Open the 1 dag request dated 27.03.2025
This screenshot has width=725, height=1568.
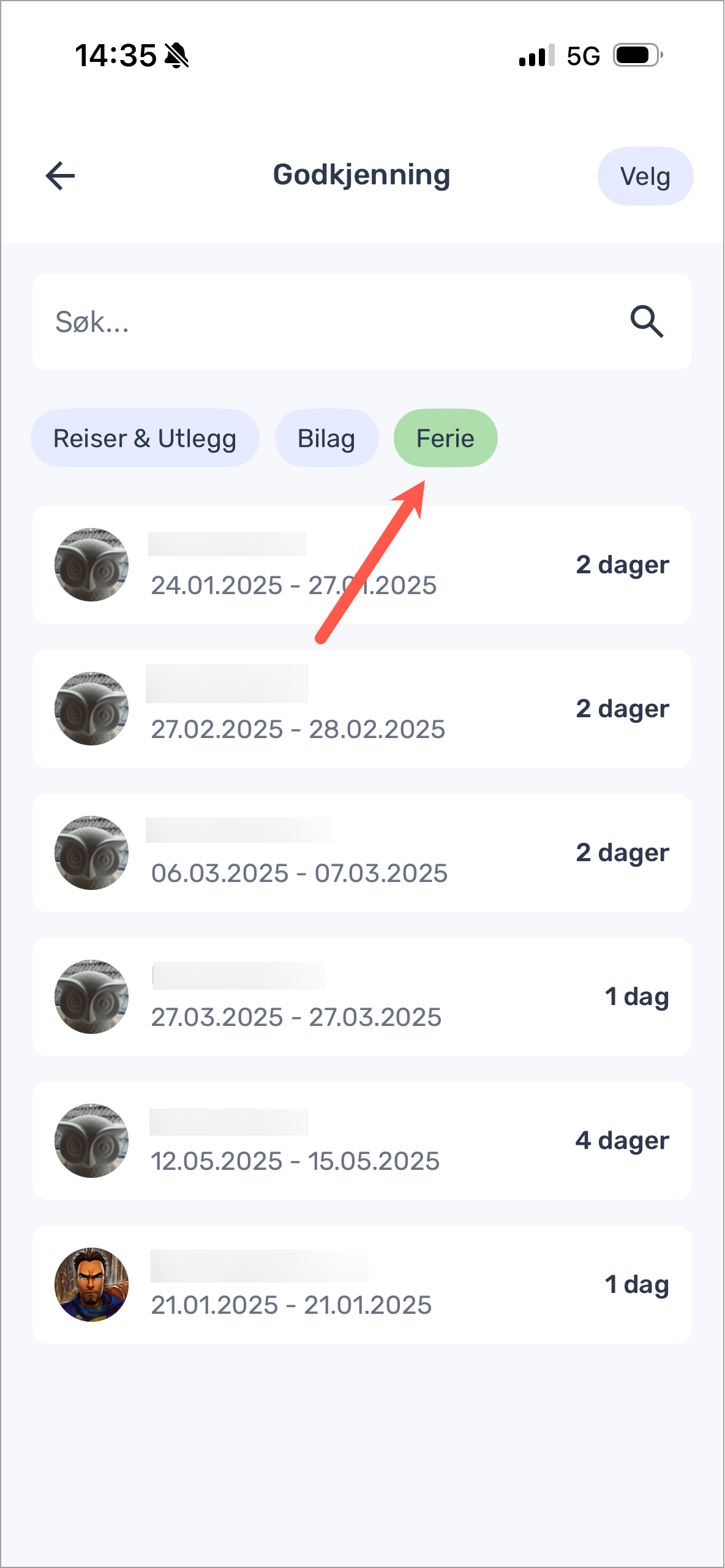coord(362,997)
